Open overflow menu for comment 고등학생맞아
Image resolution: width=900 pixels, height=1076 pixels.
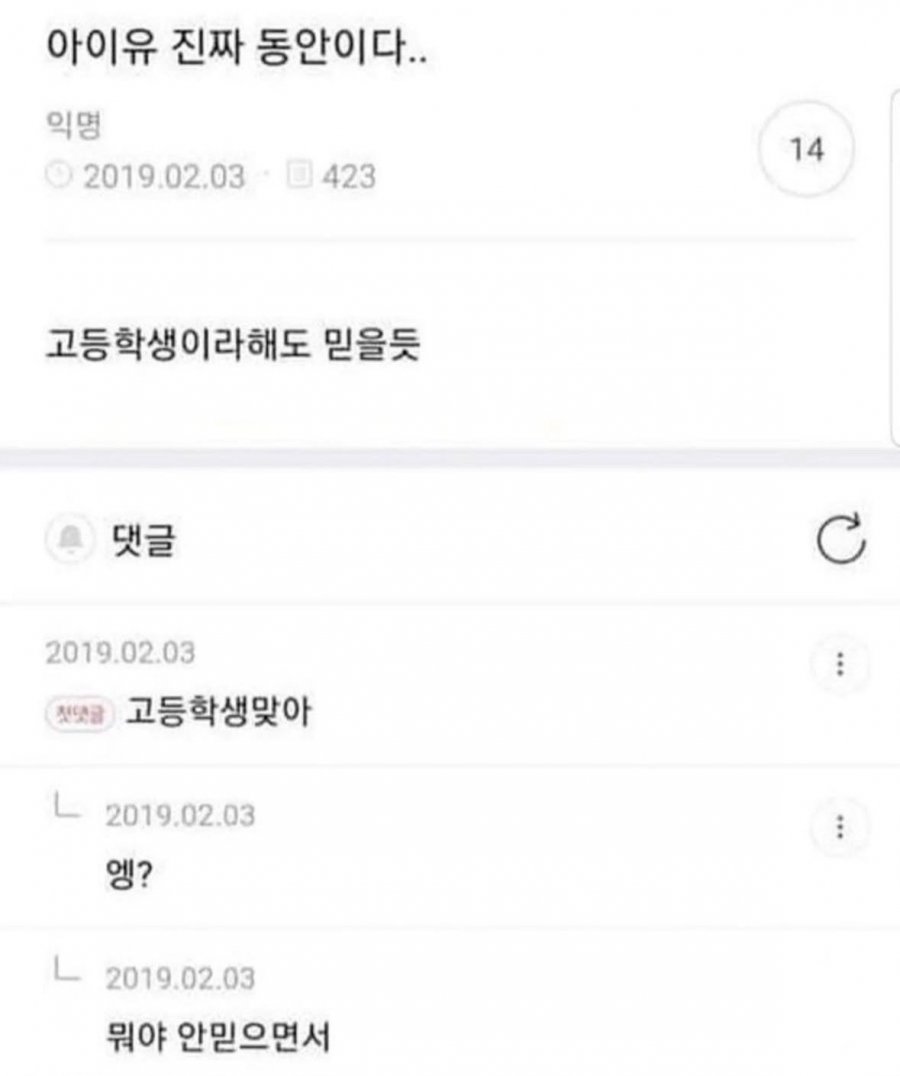coord(839,664)
